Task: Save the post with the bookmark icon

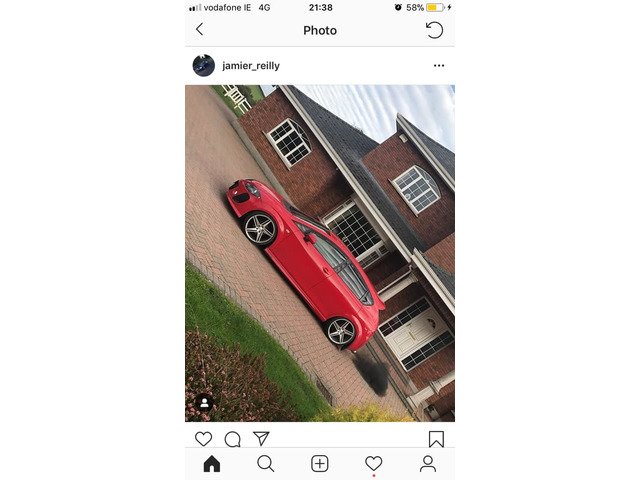Action: [x=436, y=439]
